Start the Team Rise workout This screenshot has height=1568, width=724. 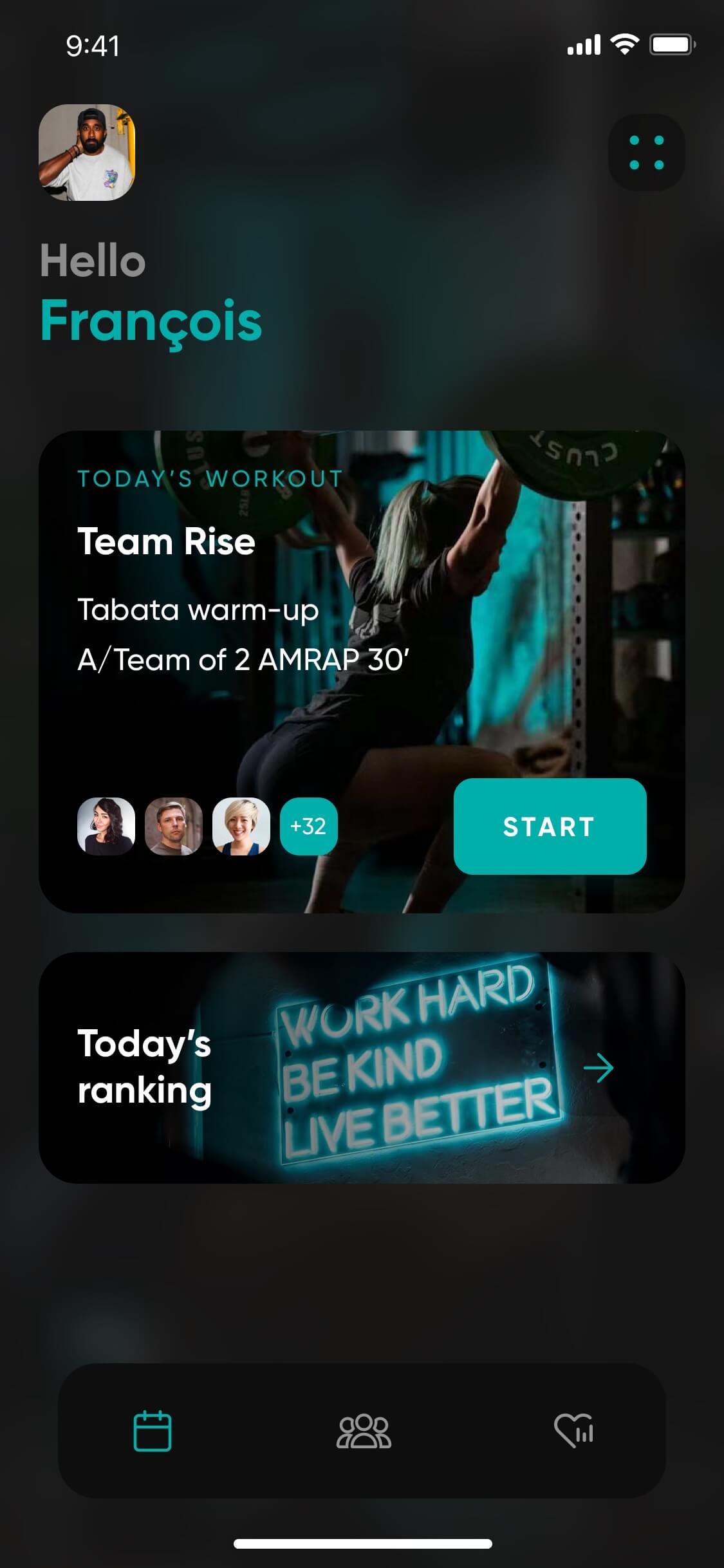550,826
